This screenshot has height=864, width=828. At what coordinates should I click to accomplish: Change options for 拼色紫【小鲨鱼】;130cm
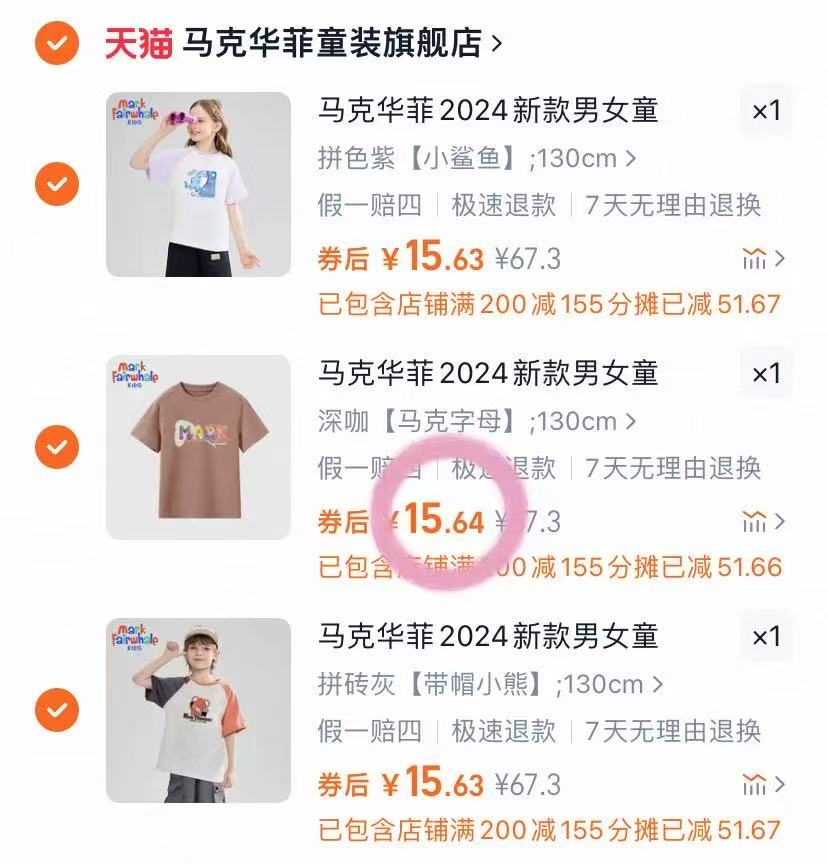(x=477, y=158)
